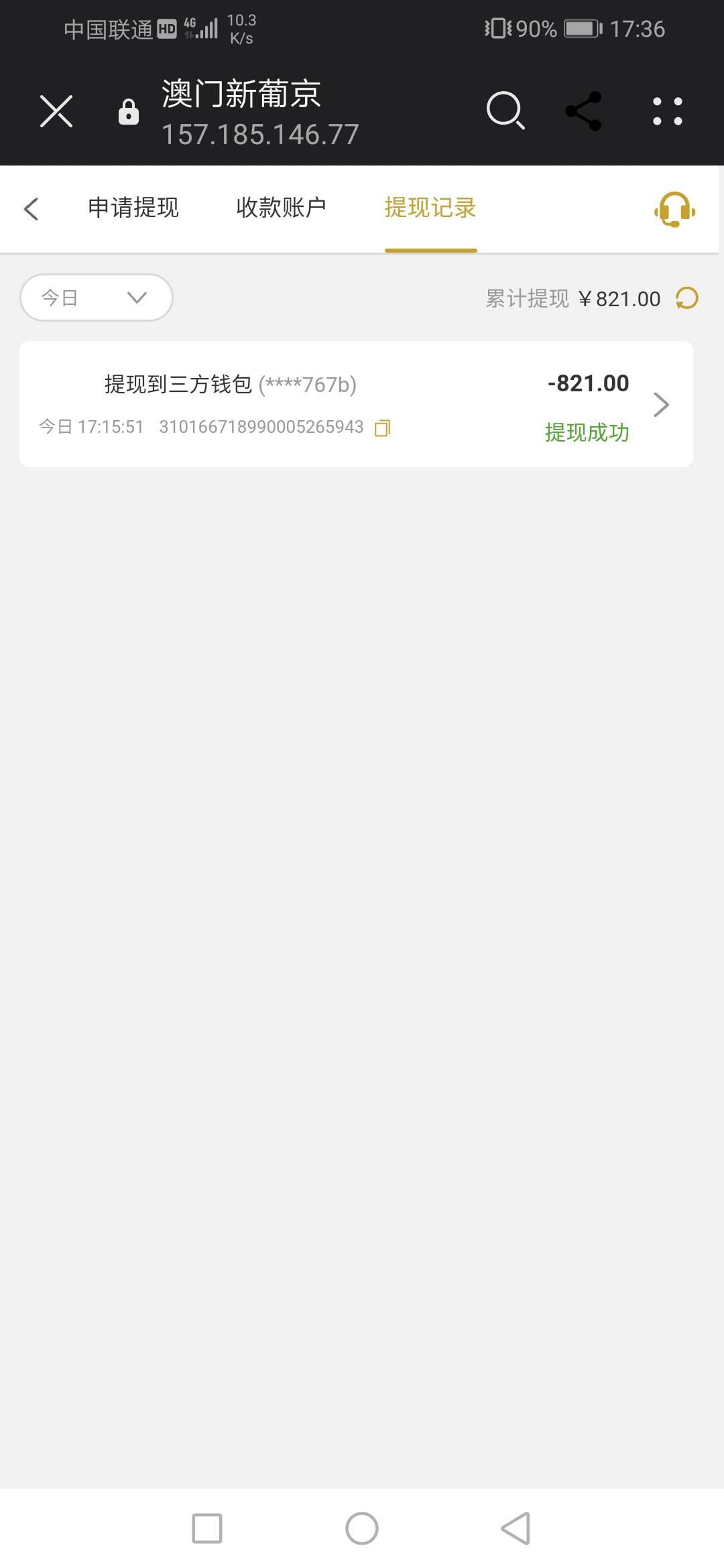Go back using the left arrow

pos(32,208)
